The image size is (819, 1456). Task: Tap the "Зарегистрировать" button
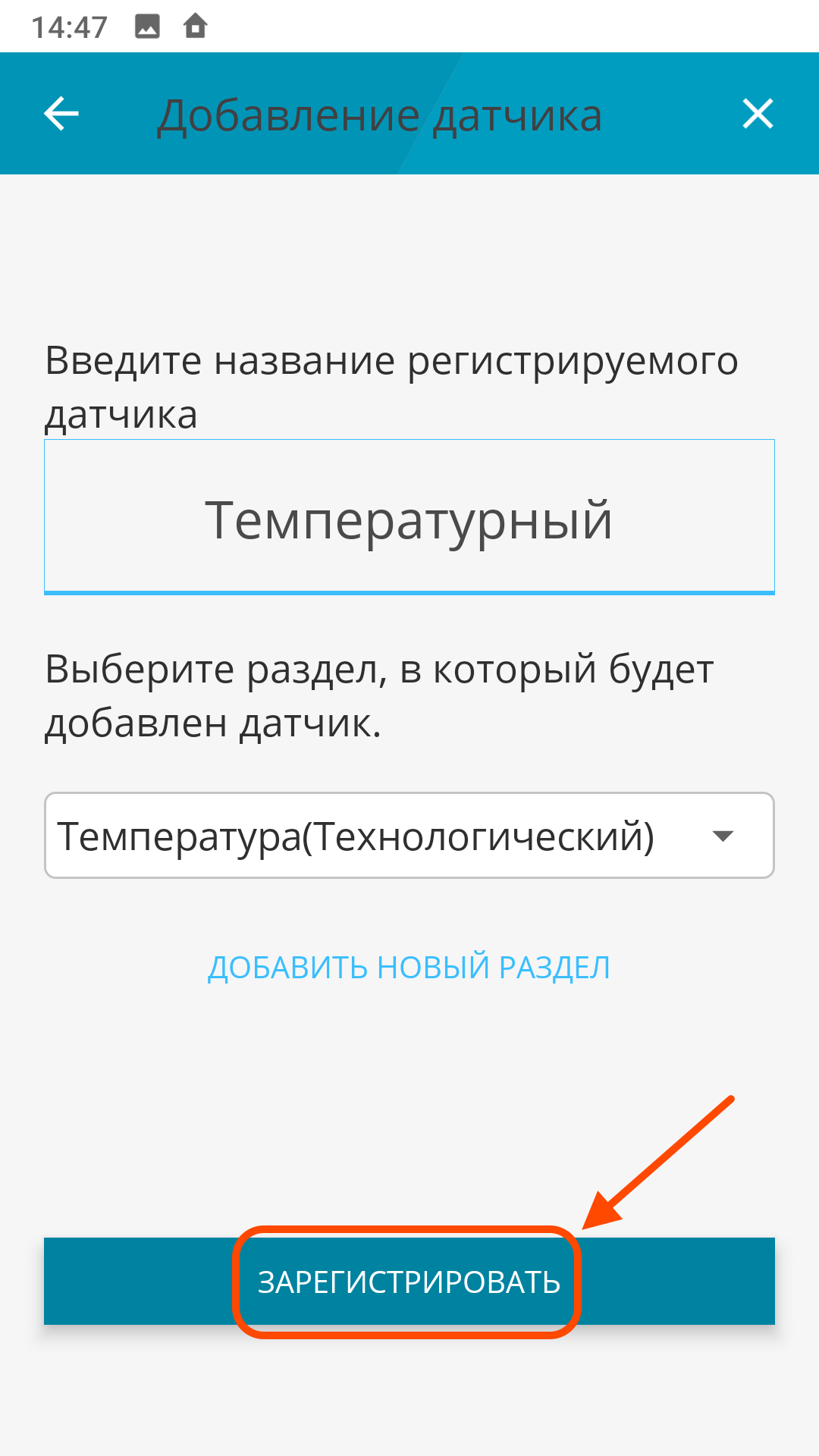pyautogui.click(x=409, y=1282)
